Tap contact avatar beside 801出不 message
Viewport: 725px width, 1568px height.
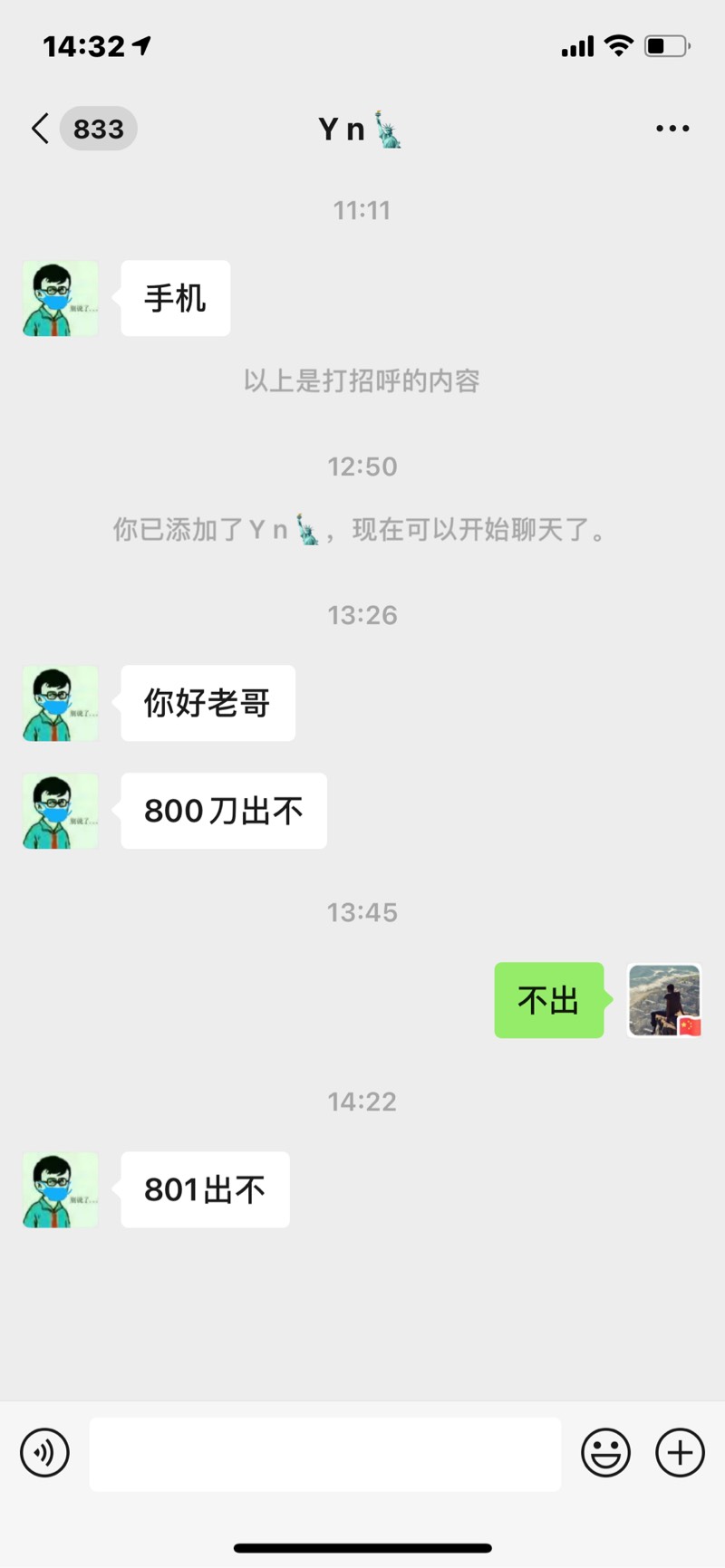(x=60, y=1189)
